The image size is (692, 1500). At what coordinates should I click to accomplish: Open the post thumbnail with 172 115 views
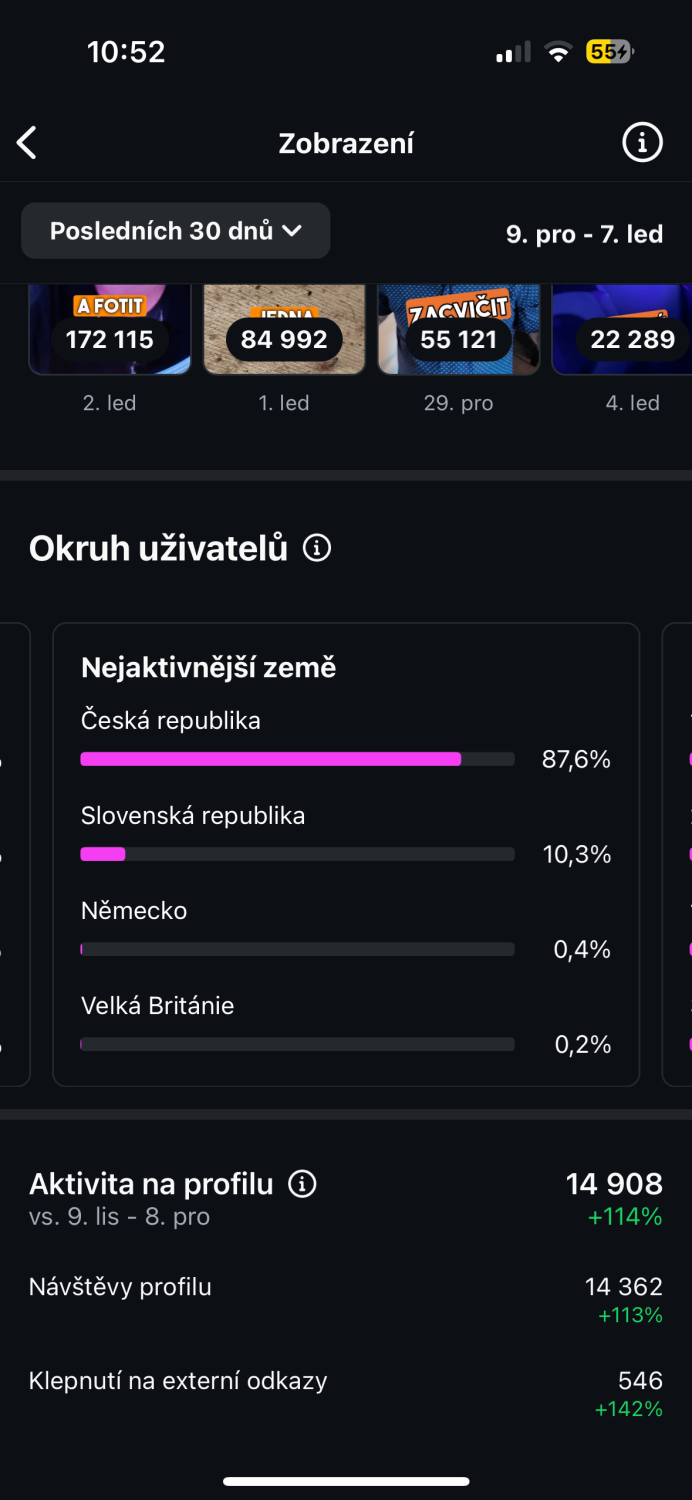[110, 329]
